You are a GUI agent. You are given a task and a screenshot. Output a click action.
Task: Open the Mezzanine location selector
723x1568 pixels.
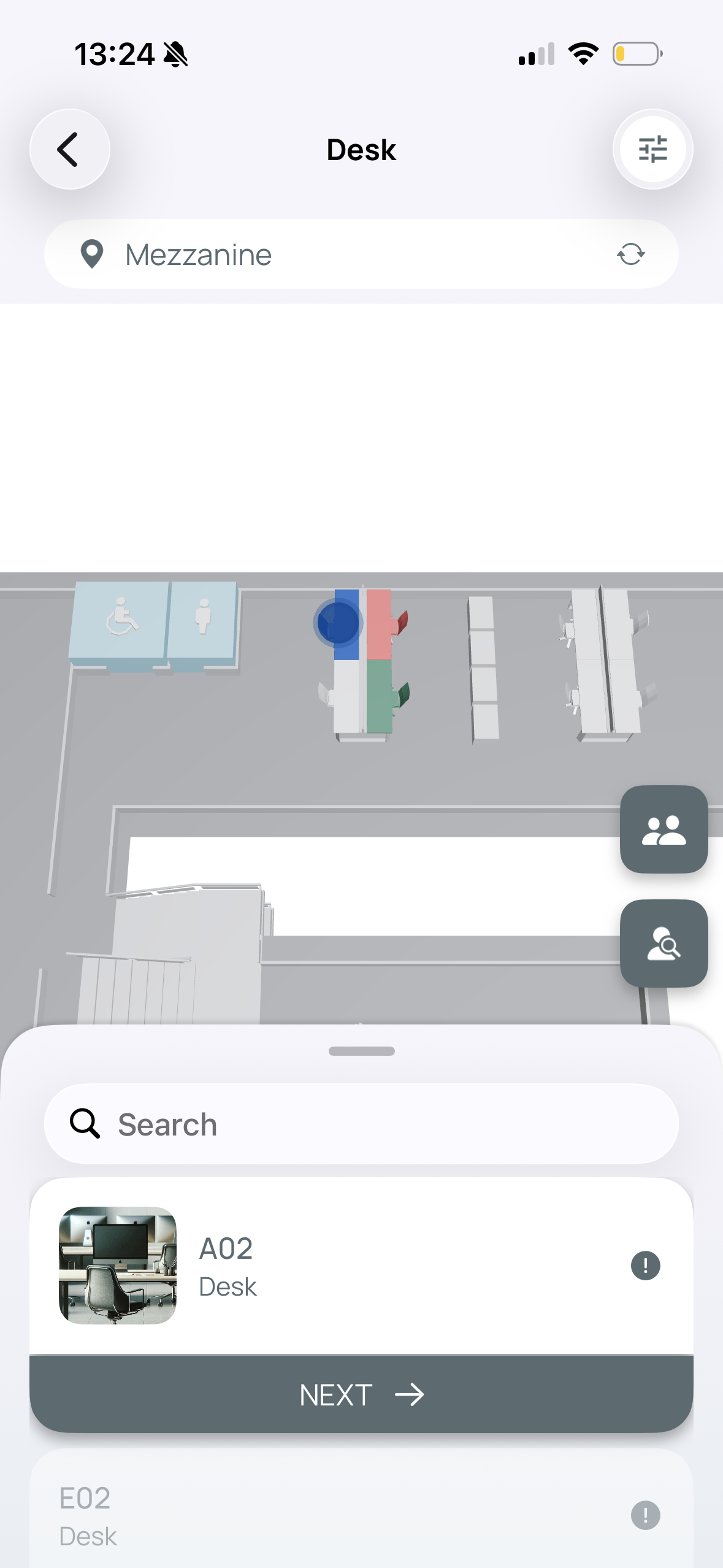307,255
